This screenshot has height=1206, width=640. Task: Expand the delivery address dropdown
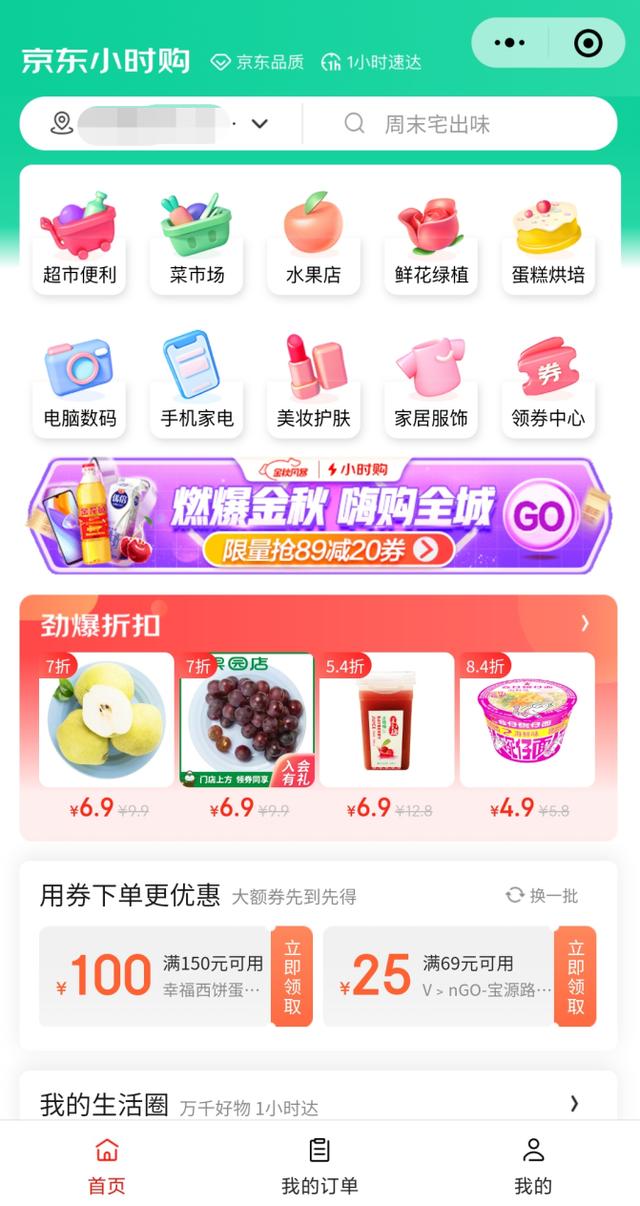point(260,124)
